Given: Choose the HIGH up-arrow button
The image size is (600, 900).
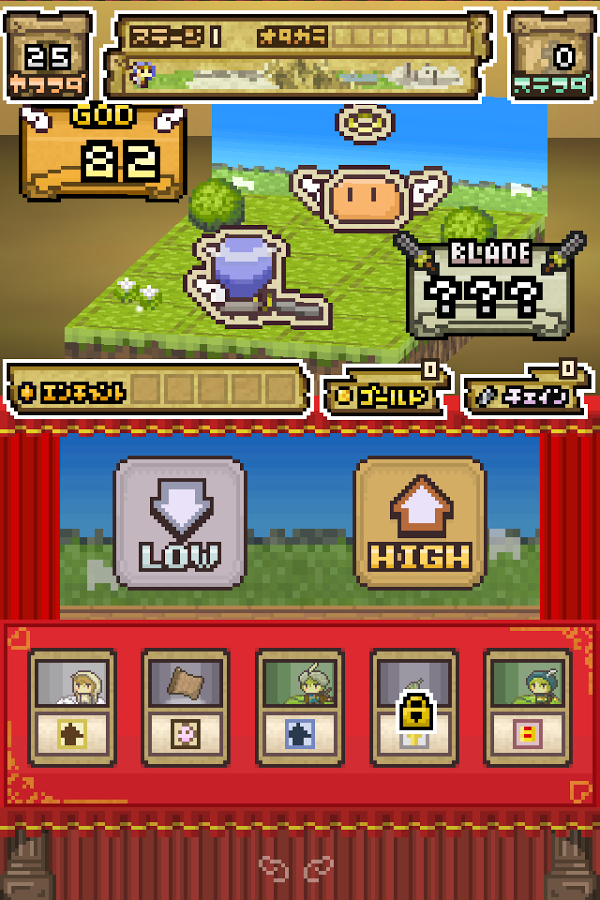Looking at the screenshot, I should (420, 522).
